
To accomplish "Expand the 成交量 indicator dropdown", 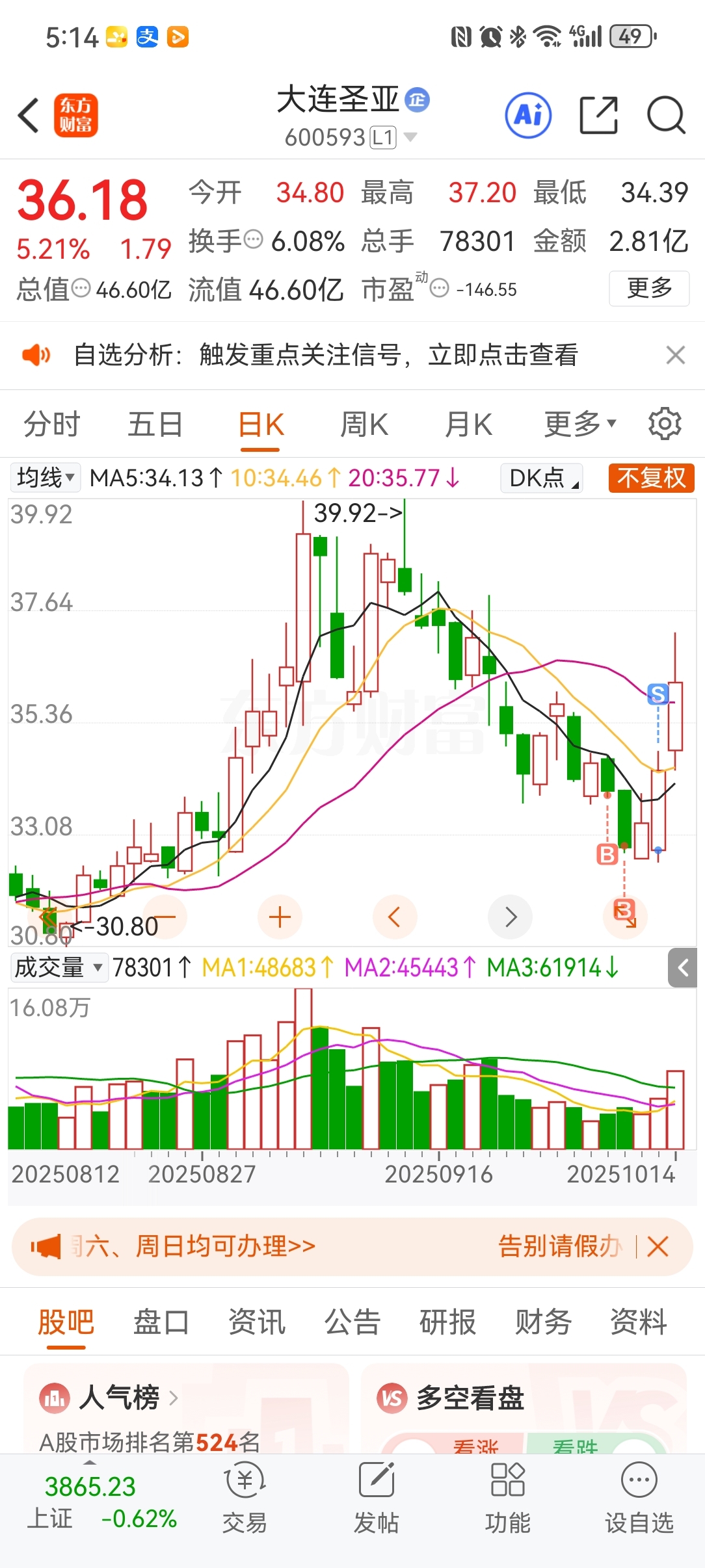I will [58, 967].
